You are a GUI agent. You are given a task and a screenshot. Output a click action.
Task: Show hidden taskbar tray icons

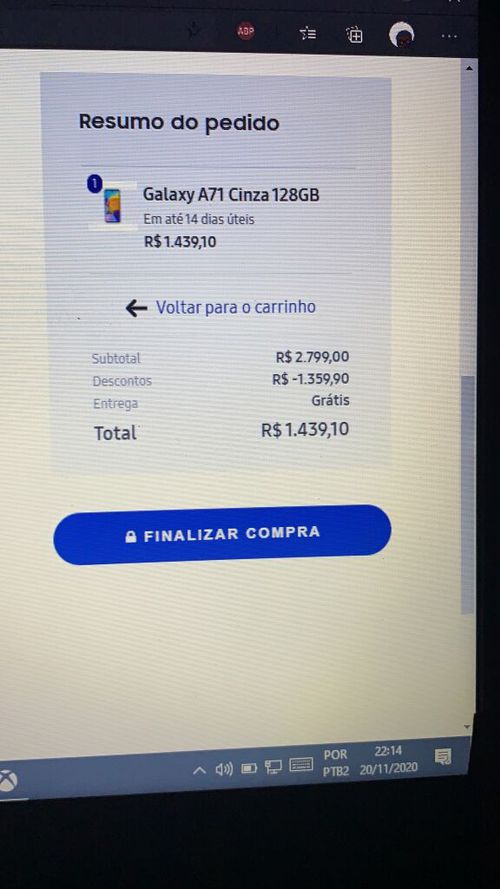click(200, 770)
